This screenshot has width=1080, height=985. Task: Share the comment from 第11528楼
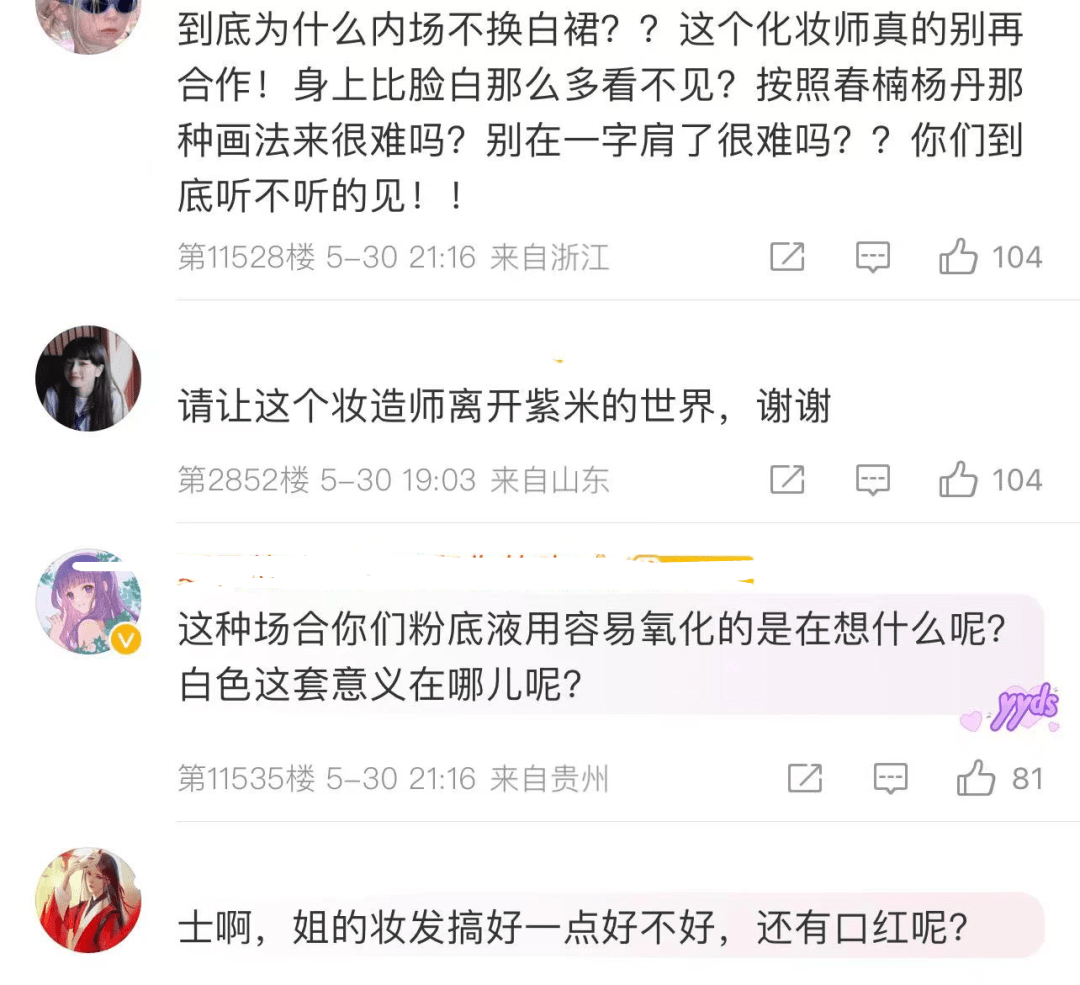[x=788, y=258]
